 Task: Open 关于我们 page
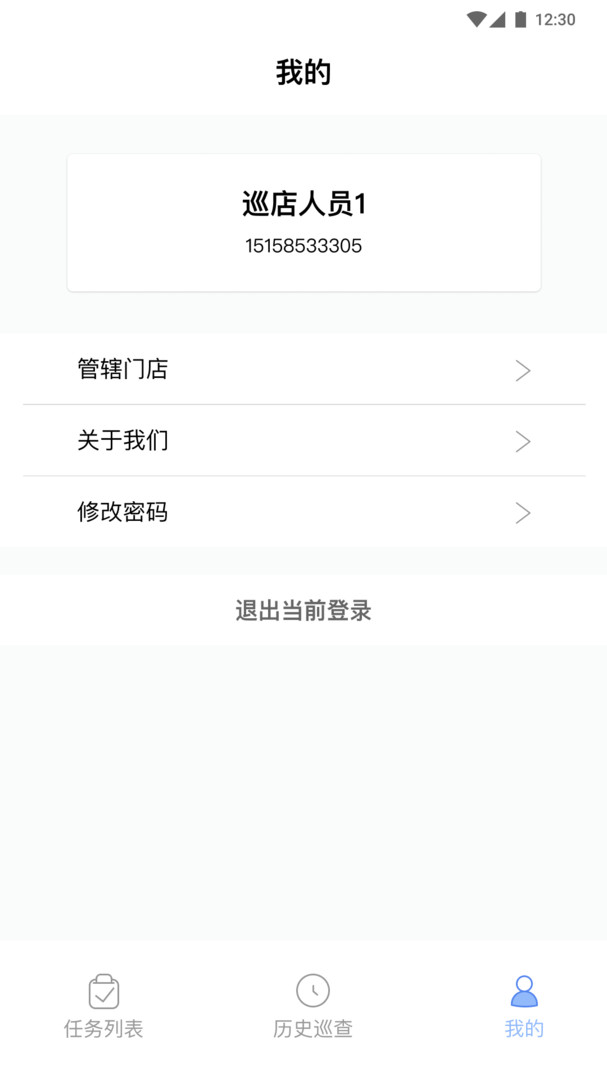point(303,441)
